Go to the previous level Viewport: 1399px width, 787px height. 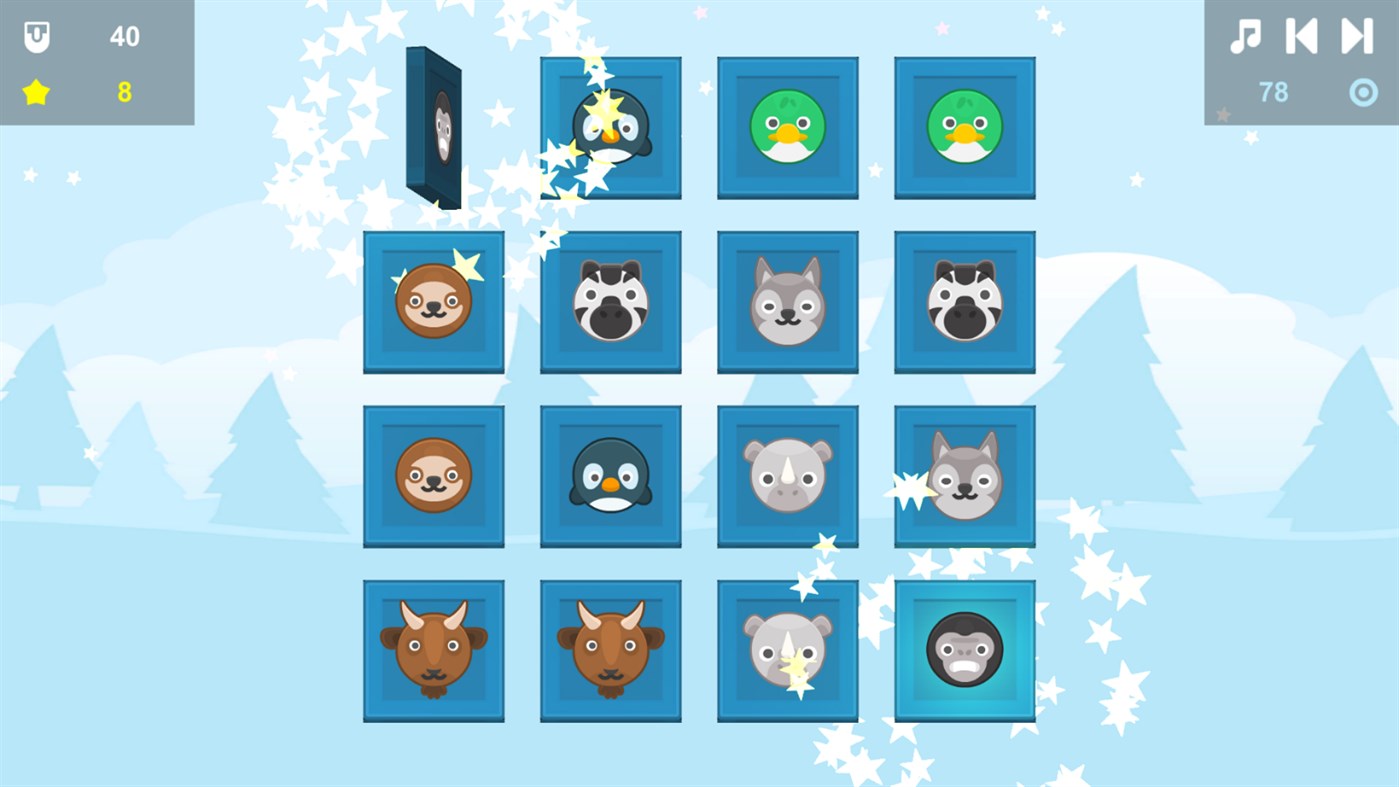tap(1301, 37)
